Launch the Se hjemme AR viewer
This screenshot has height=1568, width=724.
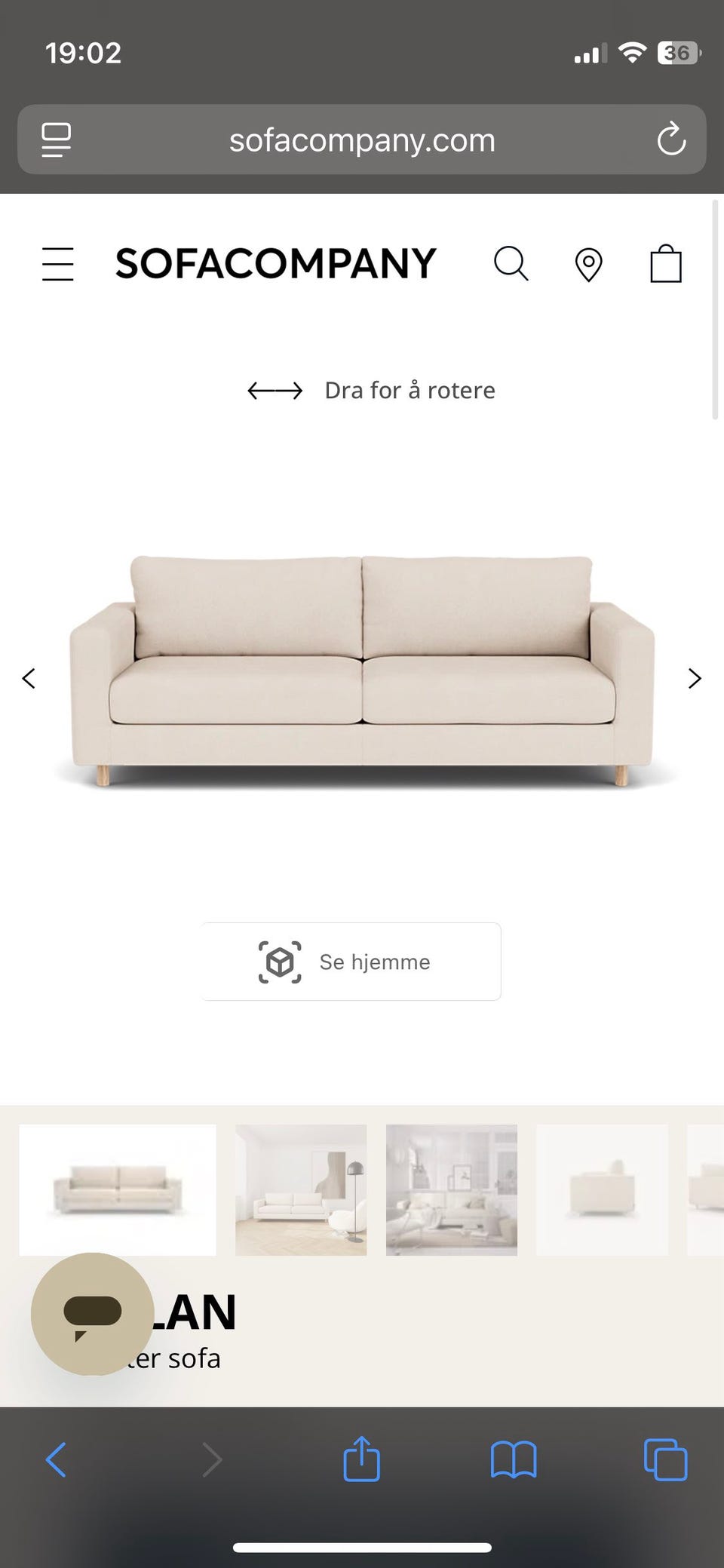pos(350,961)
